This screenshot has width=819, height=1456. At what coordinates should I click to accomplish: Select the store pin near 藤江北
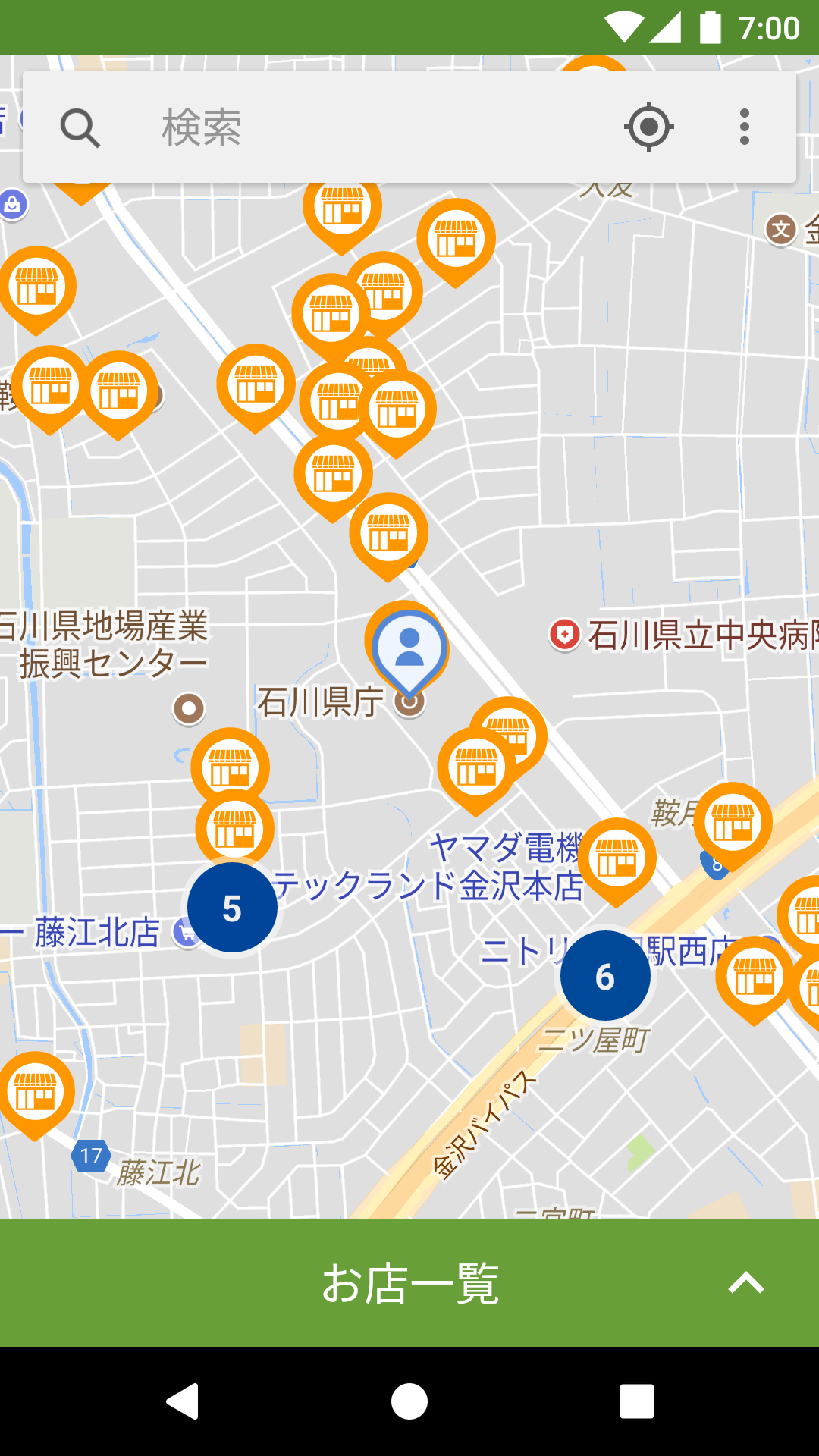(36, 1092)
